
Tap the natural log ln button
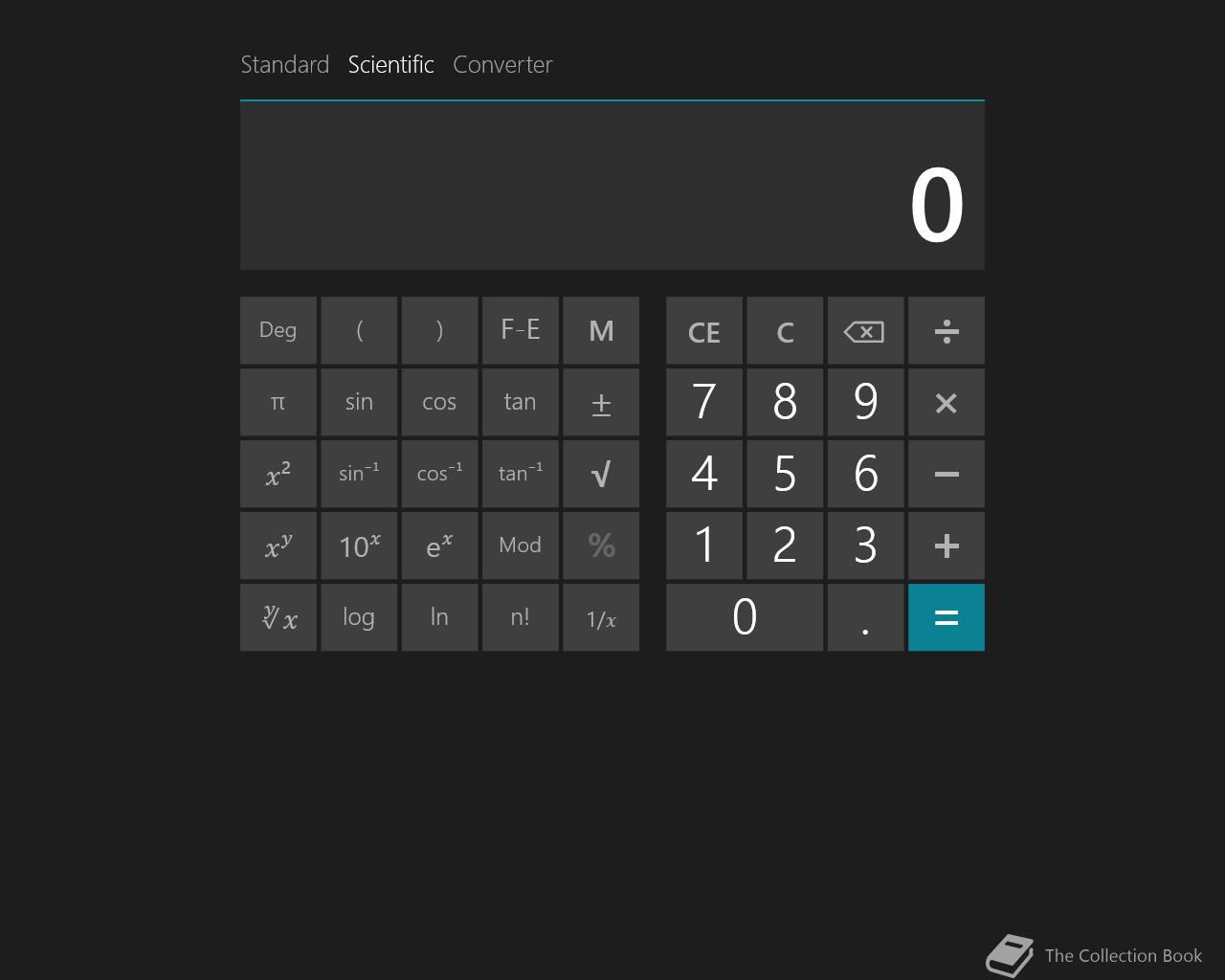point(439,617)
